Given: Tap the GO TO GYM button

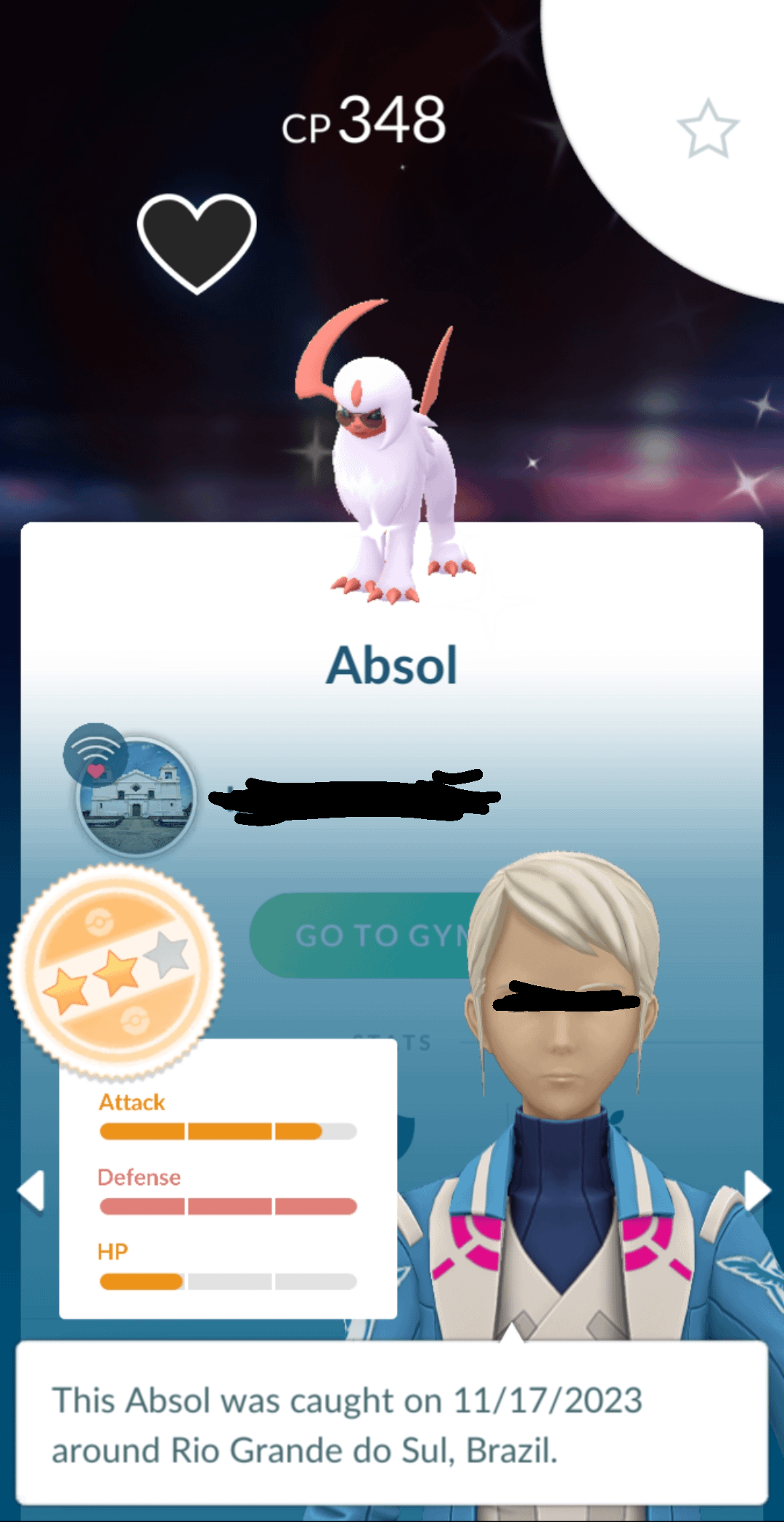Looking at the screenshot, I should click(x=363, y=935).
